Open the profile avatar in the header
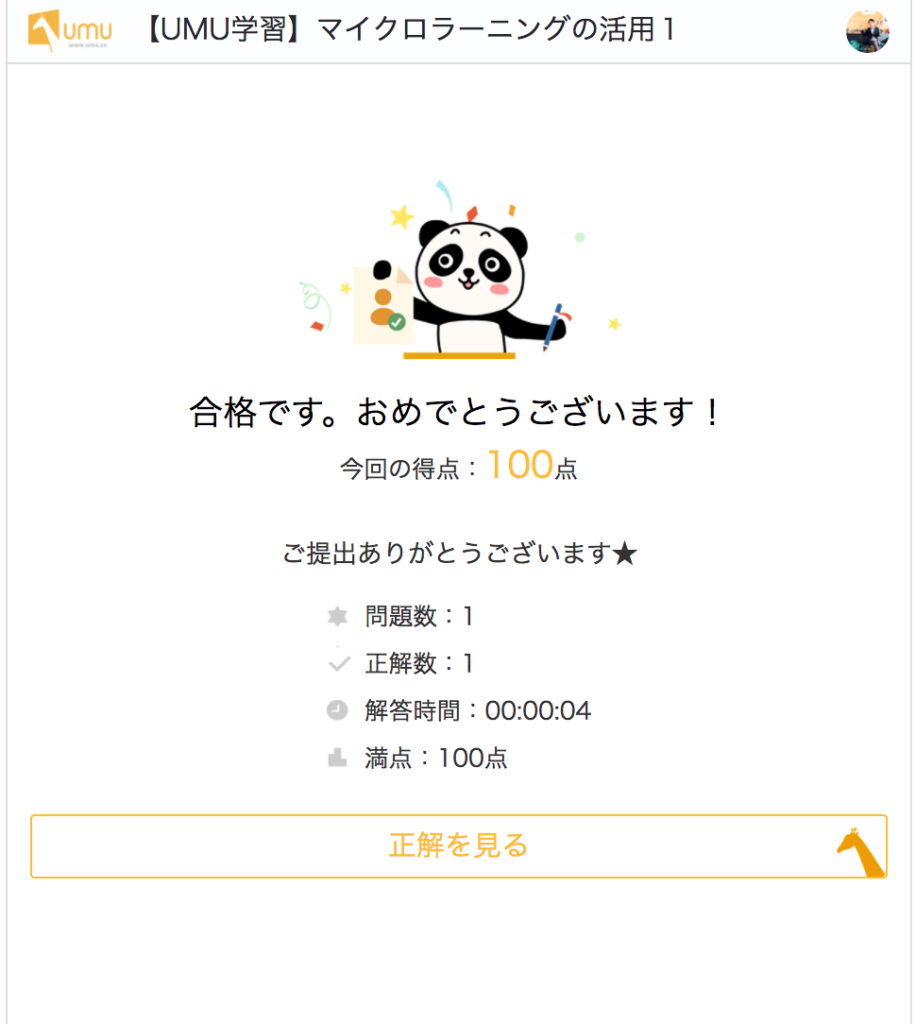Viewport: 916px width, 1024px height. [x=867, y=32]
